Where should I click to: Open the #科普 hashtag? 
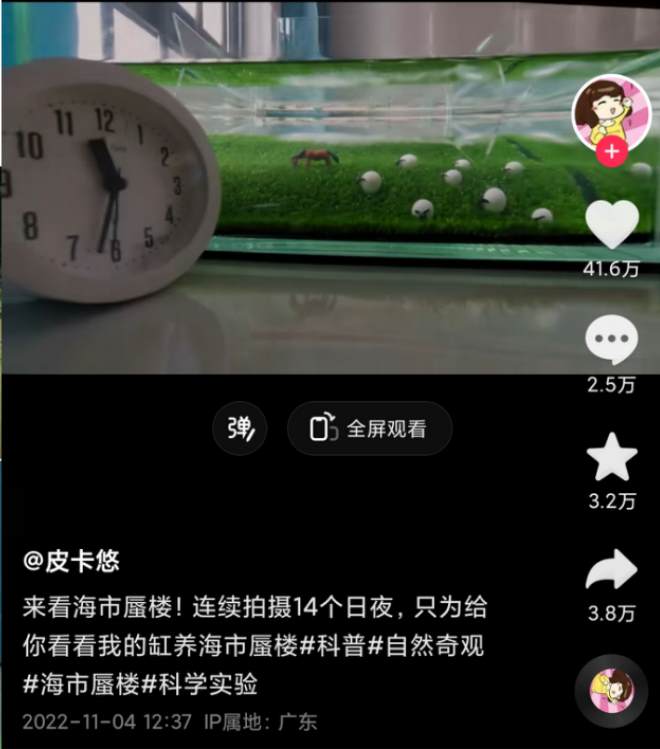point(332,646)
